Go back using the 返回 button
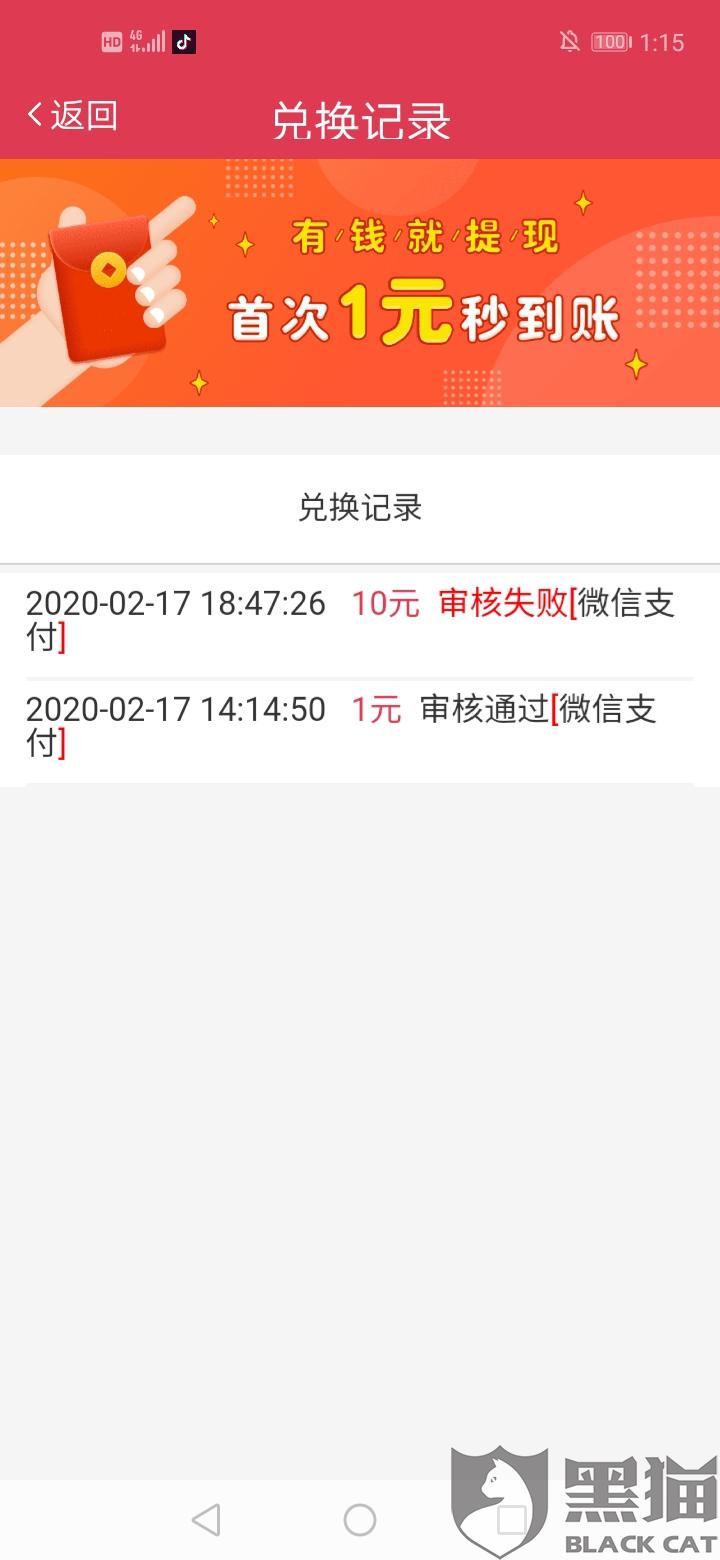The width and height of the screenshot is (720, 1560). (72, 116)
